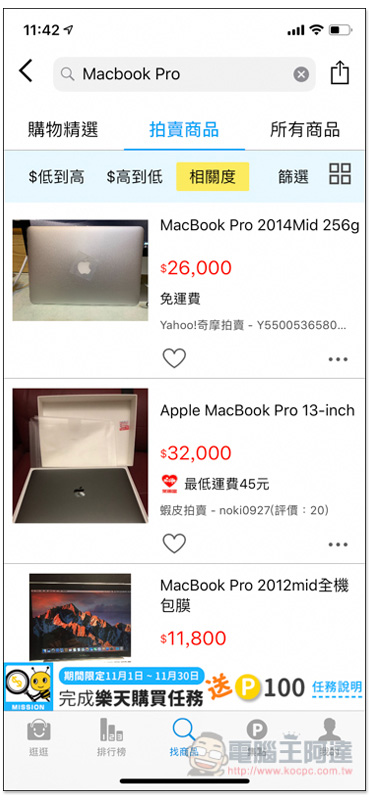Screen dimensions: 369x800
Task: Go back with the arrow icon
Action: (x=26, y=71)
